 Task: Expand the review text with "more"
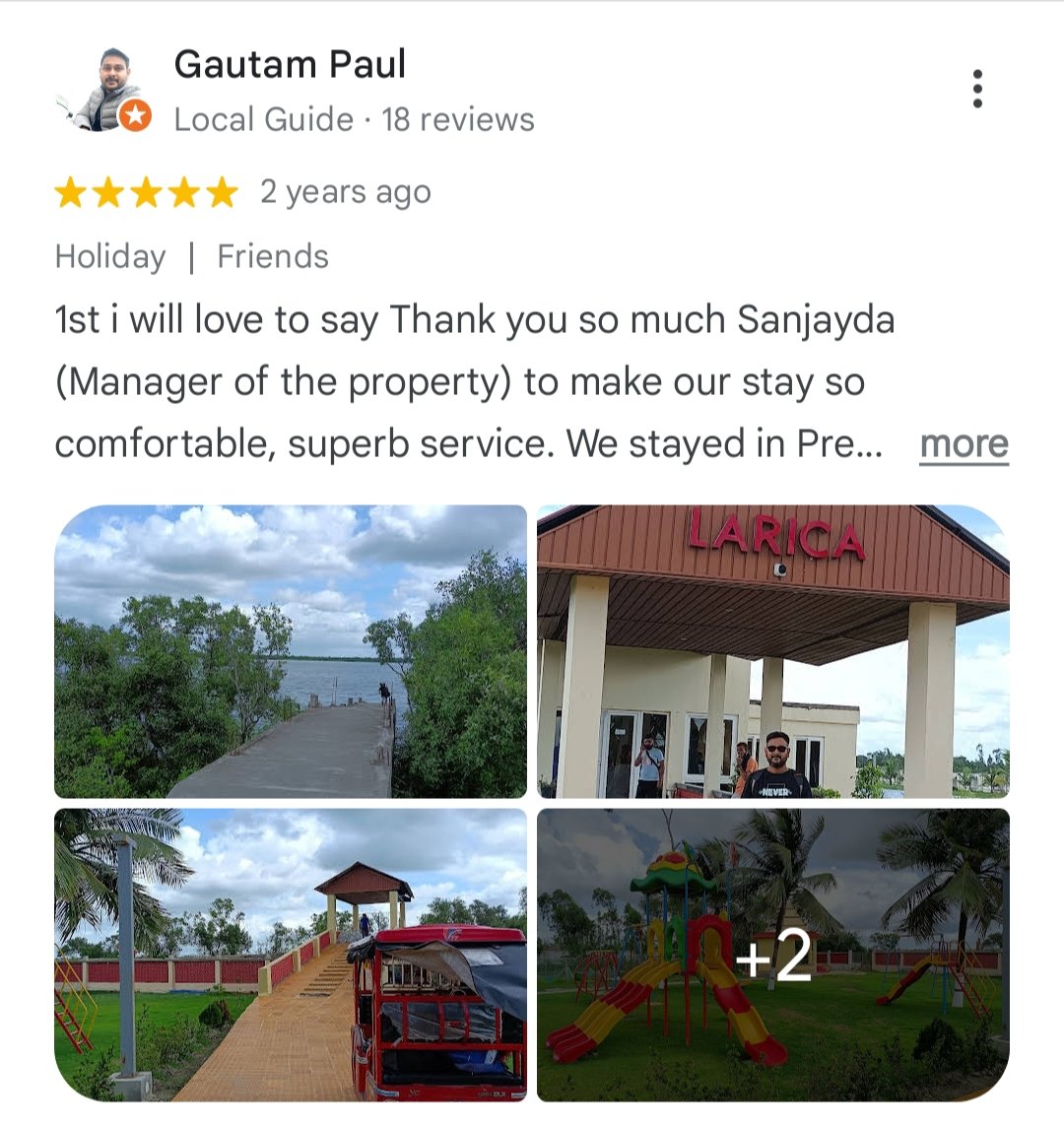tap(963, 444)
